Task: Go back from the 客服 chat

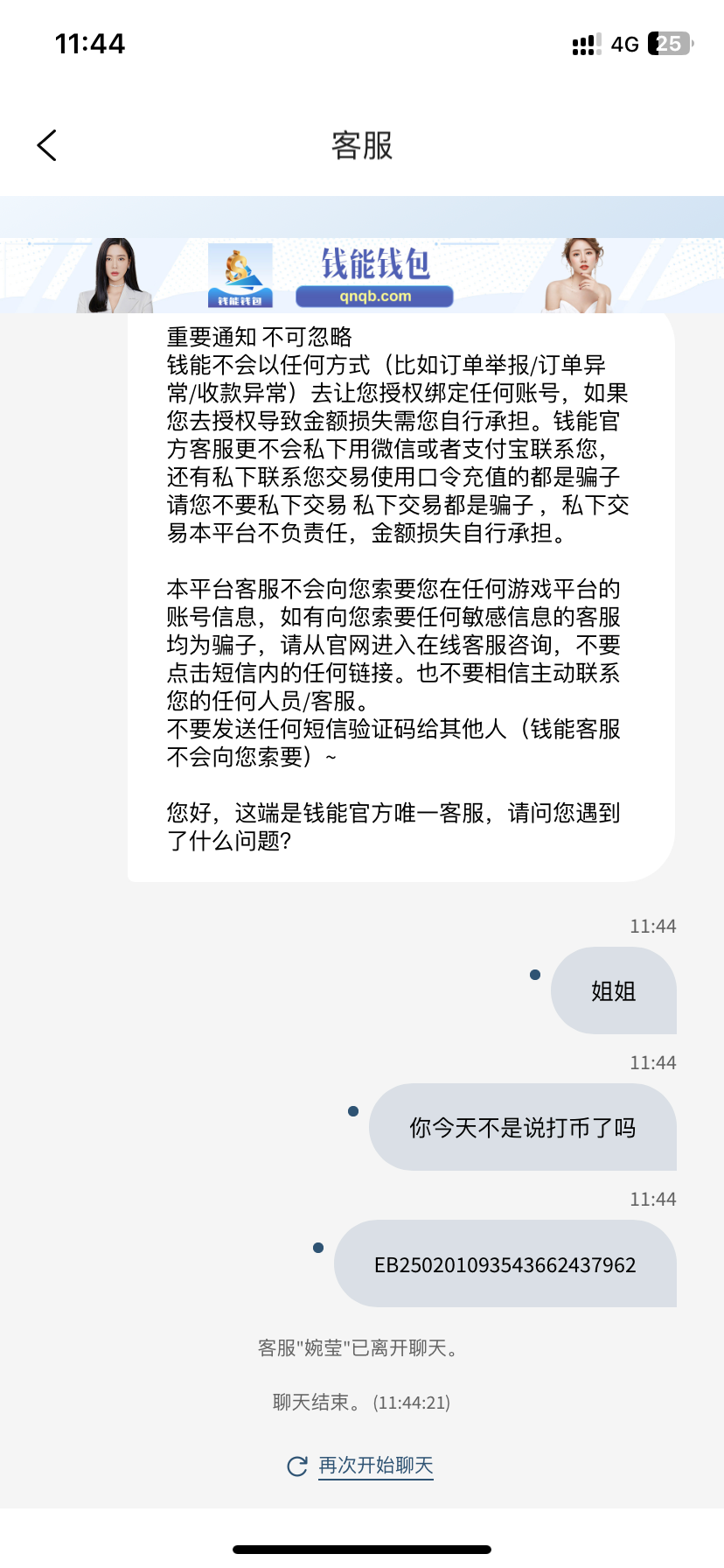Action: 47,145
